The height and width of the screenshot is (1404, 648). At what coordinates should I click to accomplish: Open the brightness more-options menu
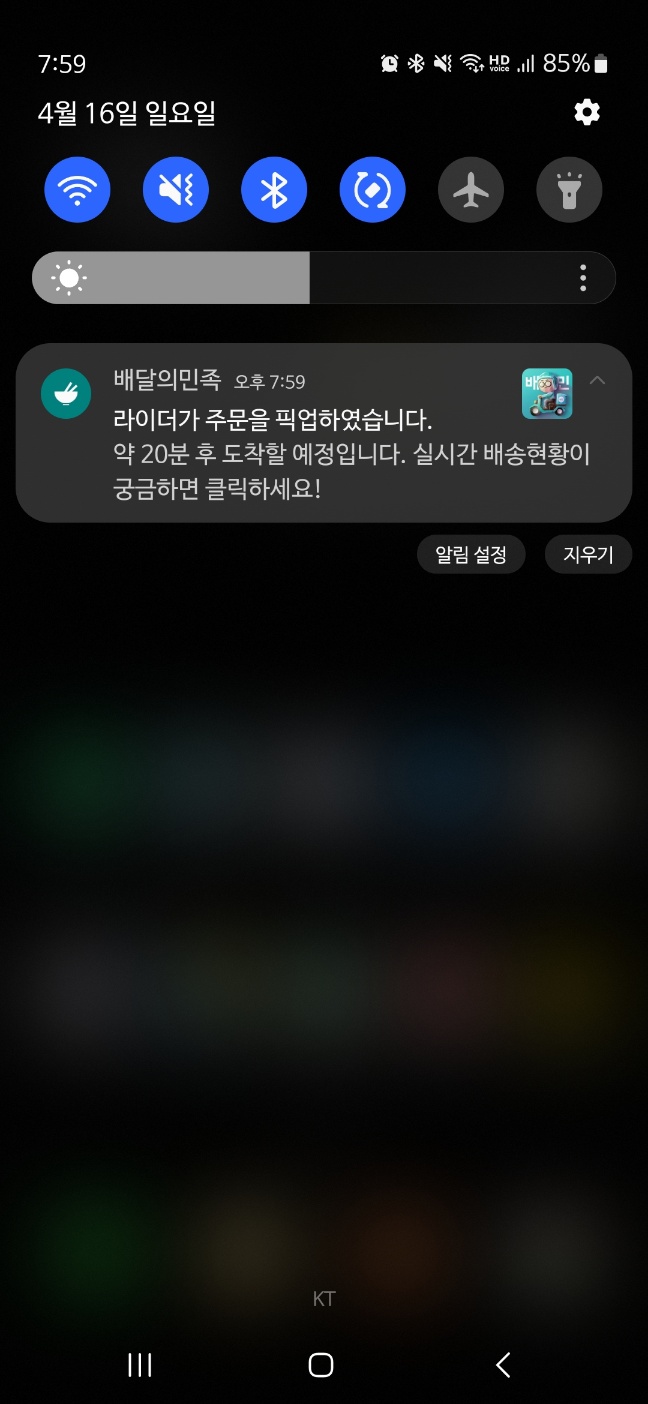(x=584, y=278)
